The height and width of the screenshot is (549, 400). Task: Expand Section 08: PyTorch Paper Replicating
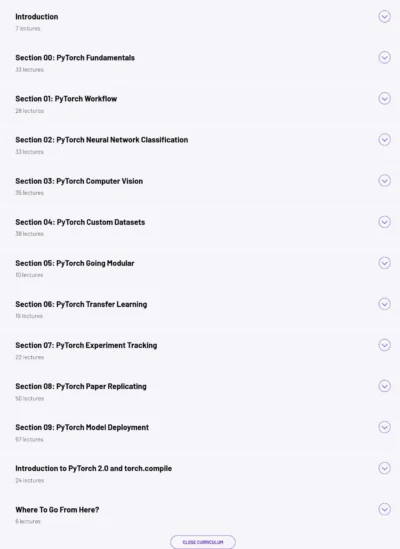pyautogui.click(x=384, y=386)
